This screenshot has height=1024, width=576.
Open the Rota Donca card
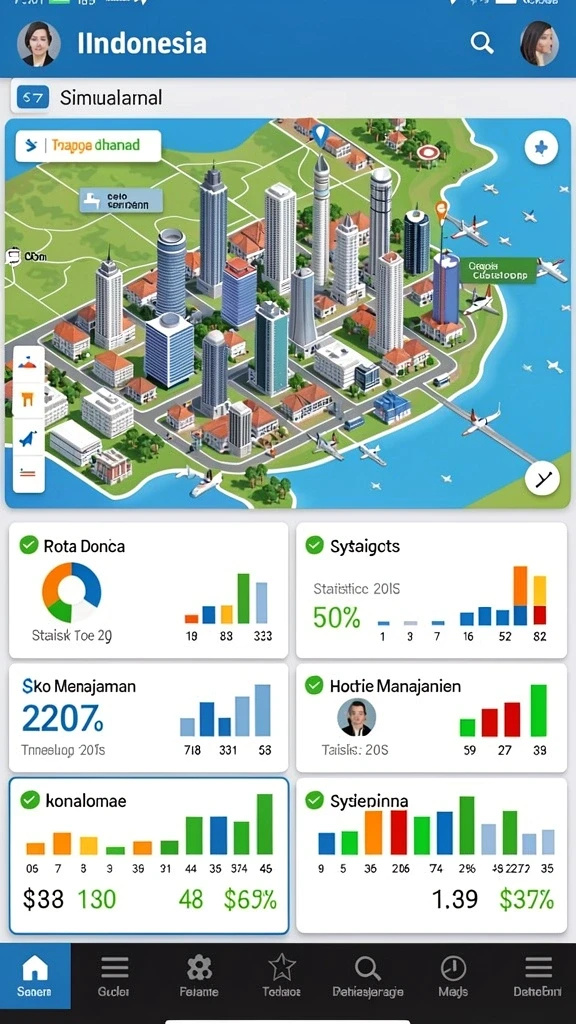148,590
